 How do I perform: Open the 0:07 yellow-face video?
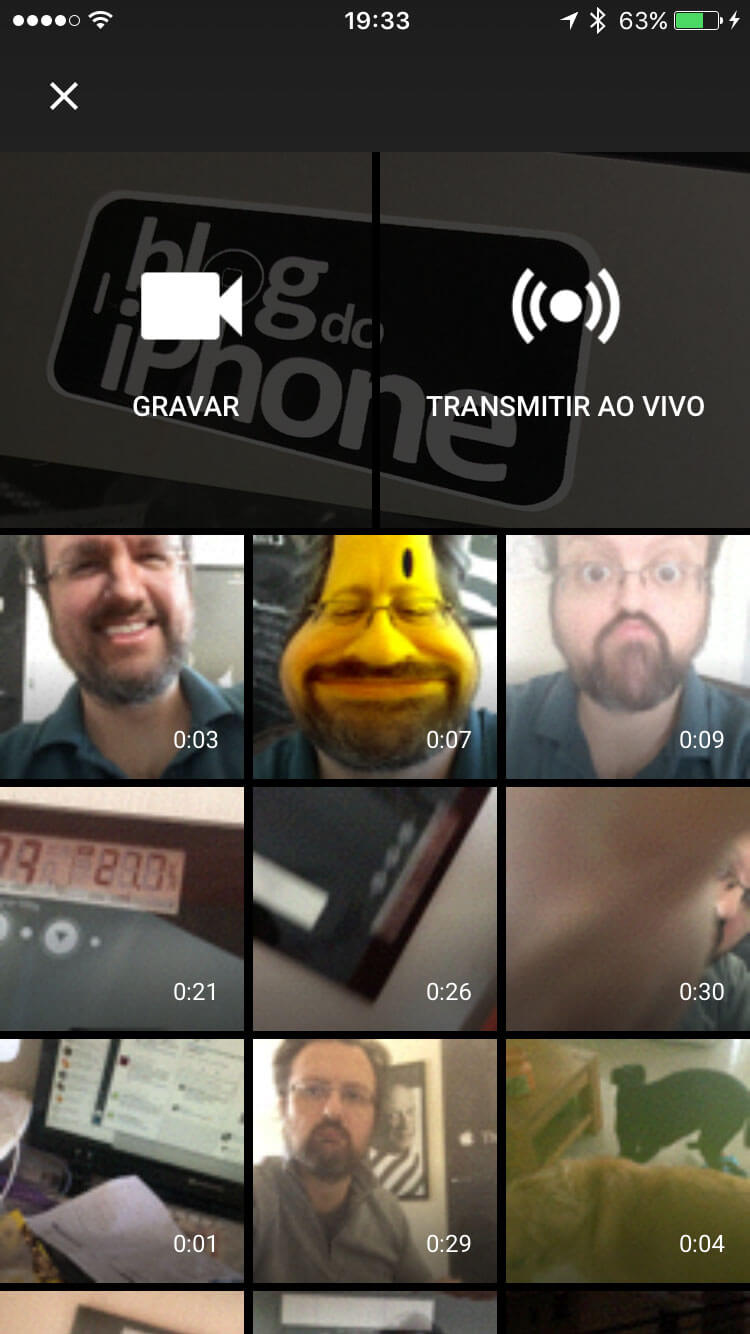[374, 656]
